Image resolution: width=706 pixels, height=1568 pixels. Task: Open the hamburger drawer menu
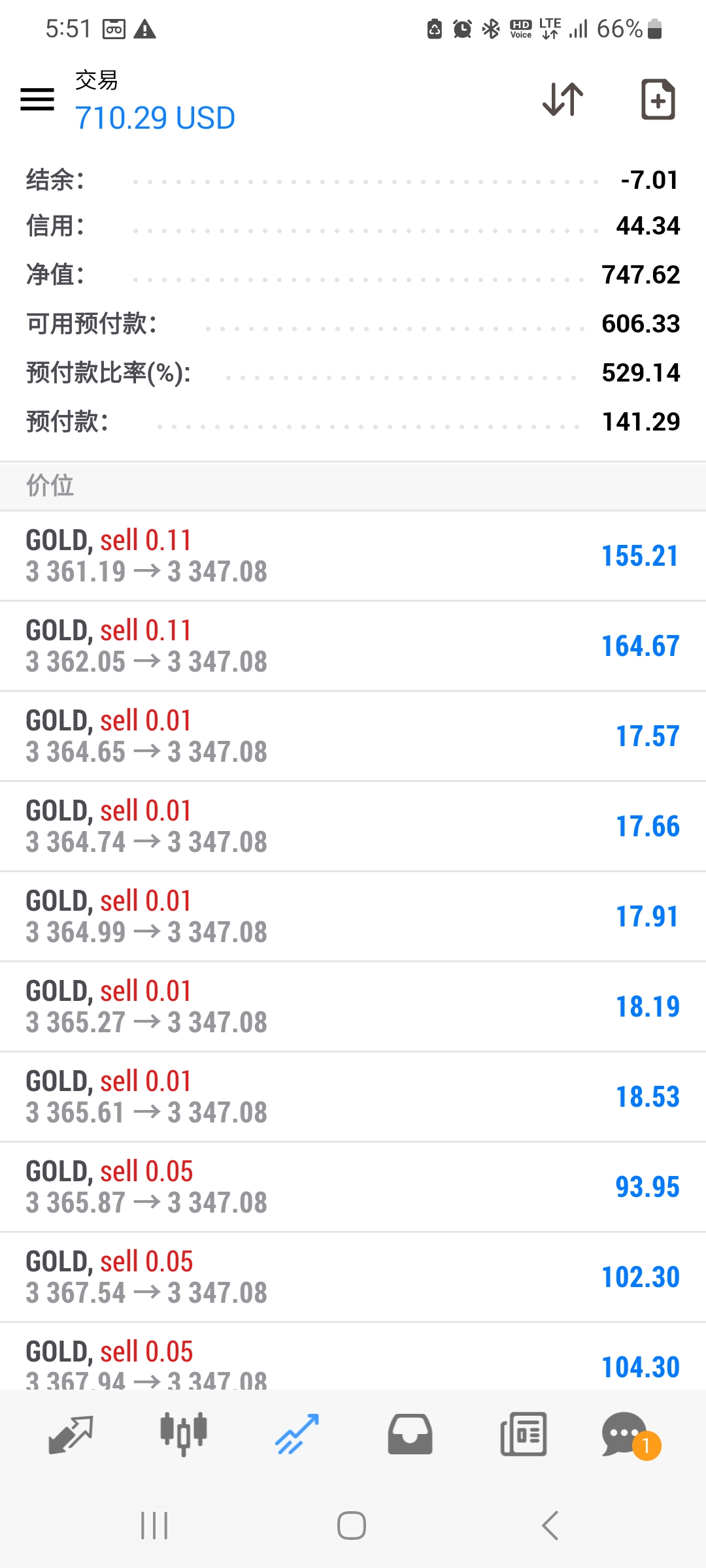click(37, 99)
